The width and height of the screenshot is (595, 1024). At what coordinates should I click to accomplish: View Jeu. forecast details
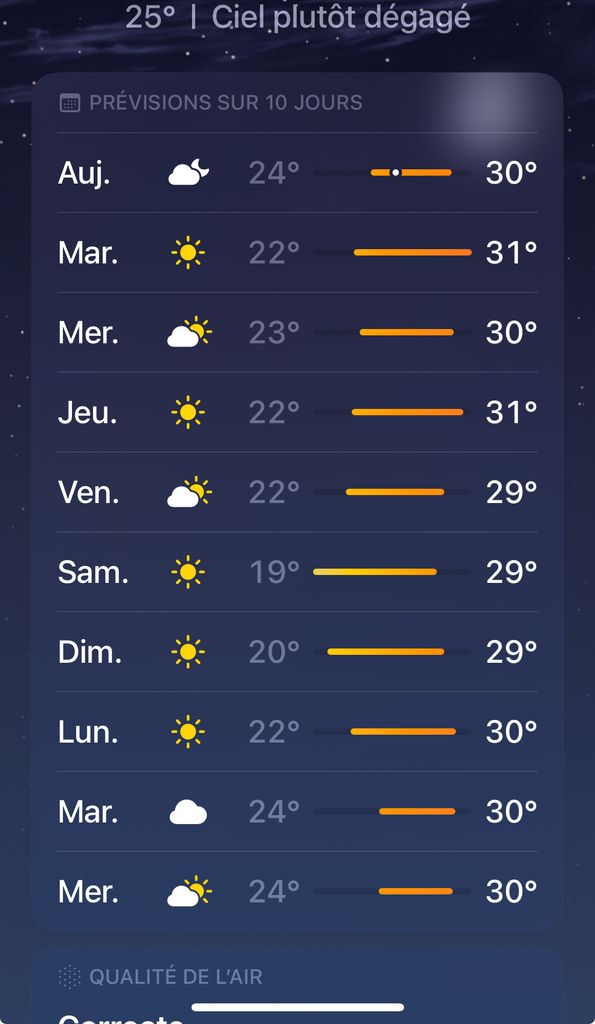point(297,412)
